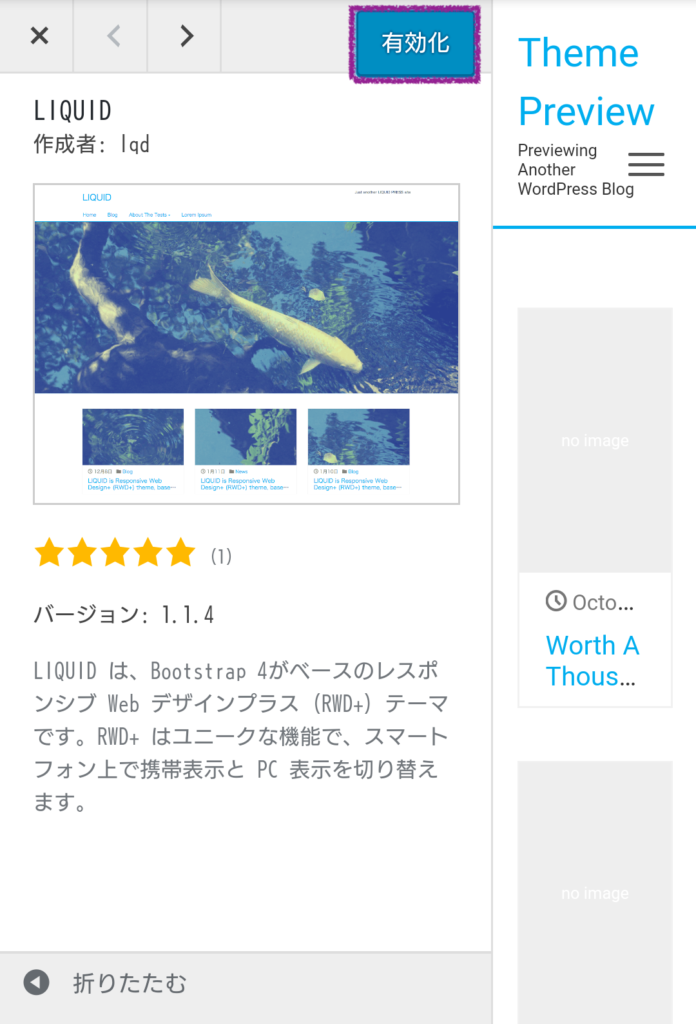The height and width of the screenshot is (1024, 696).
Task: Activate the LIQUID theme with 有効化
Action: [x=415, y=44]
